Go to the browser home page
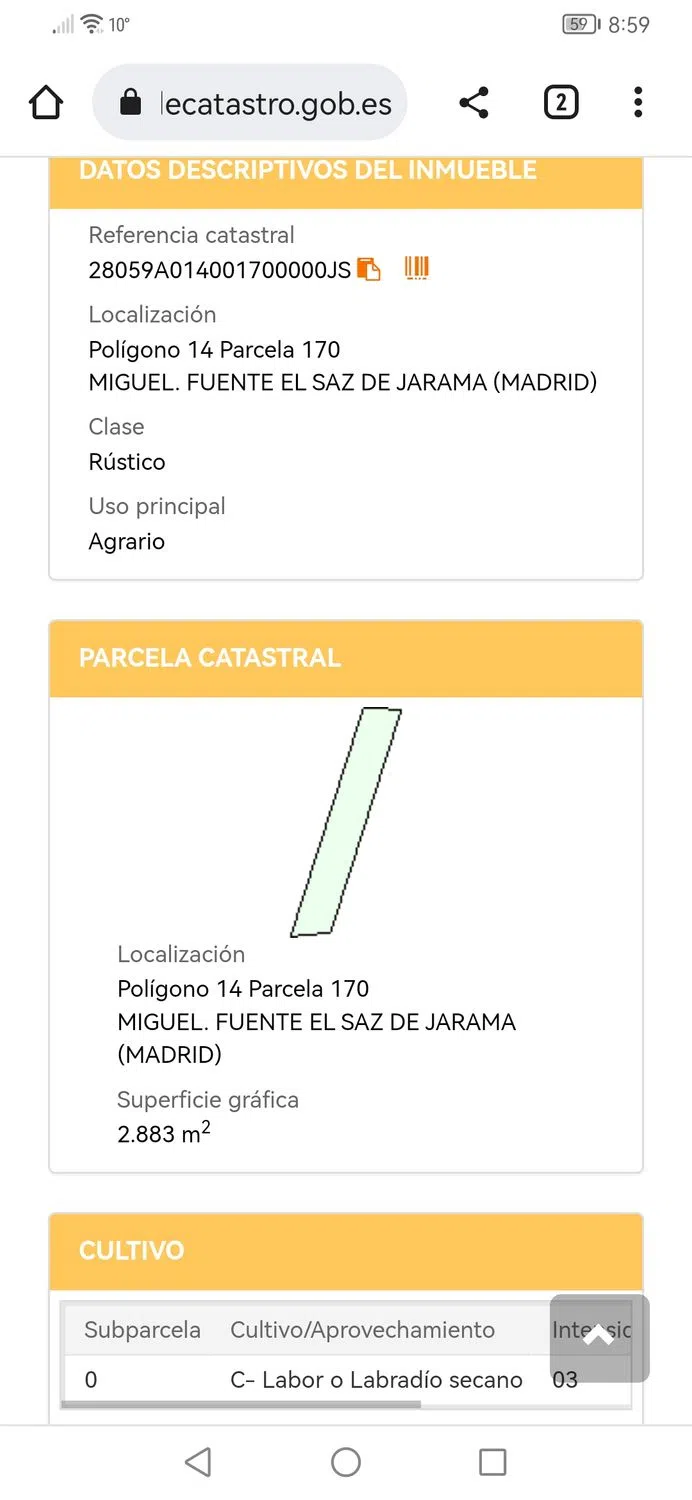Image resolution: width=692 pixels, height=1500 pixels. coord(46,103)
